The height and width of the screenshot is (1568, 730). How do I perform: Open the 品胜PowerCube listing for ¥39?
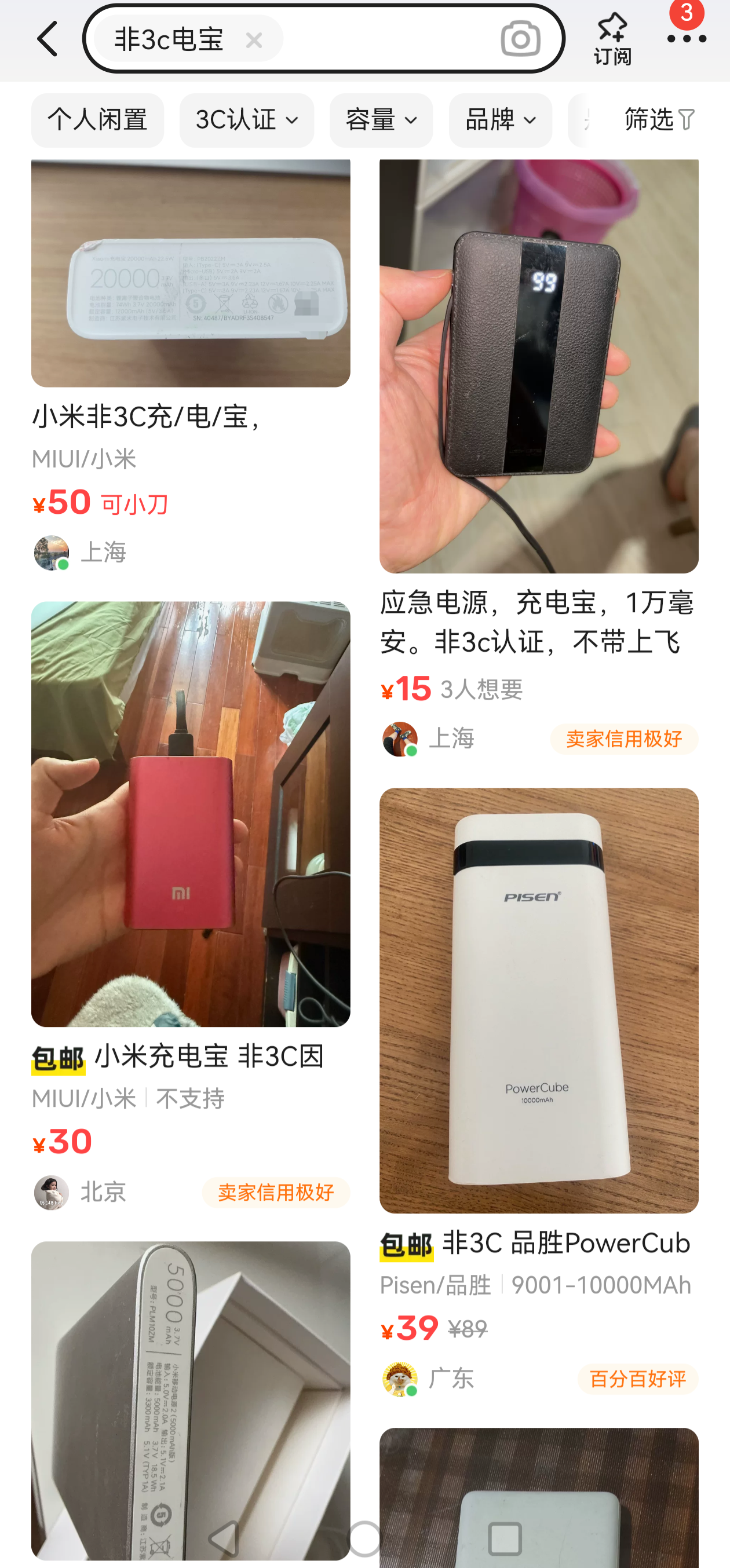(x=539, y=1000)
